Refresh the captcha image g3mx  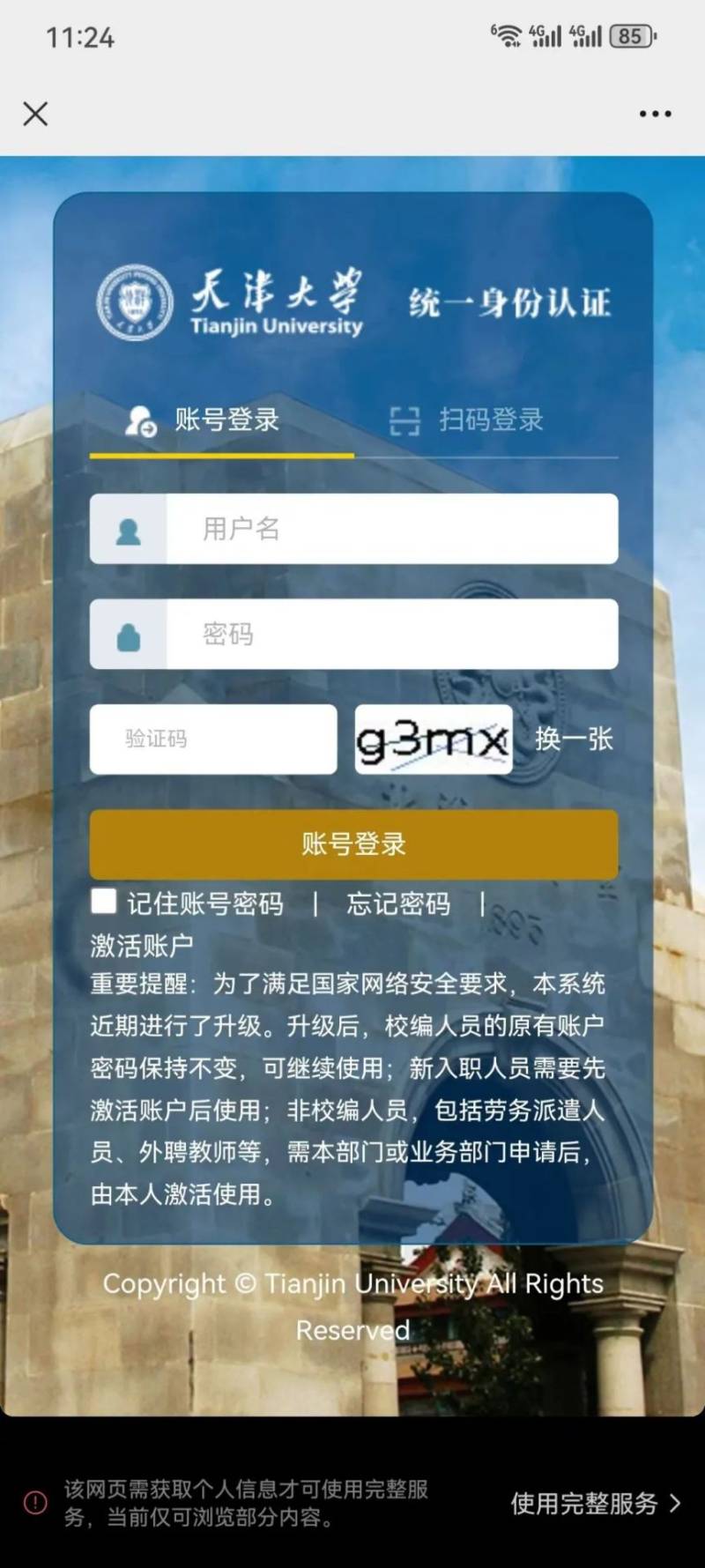433,740
